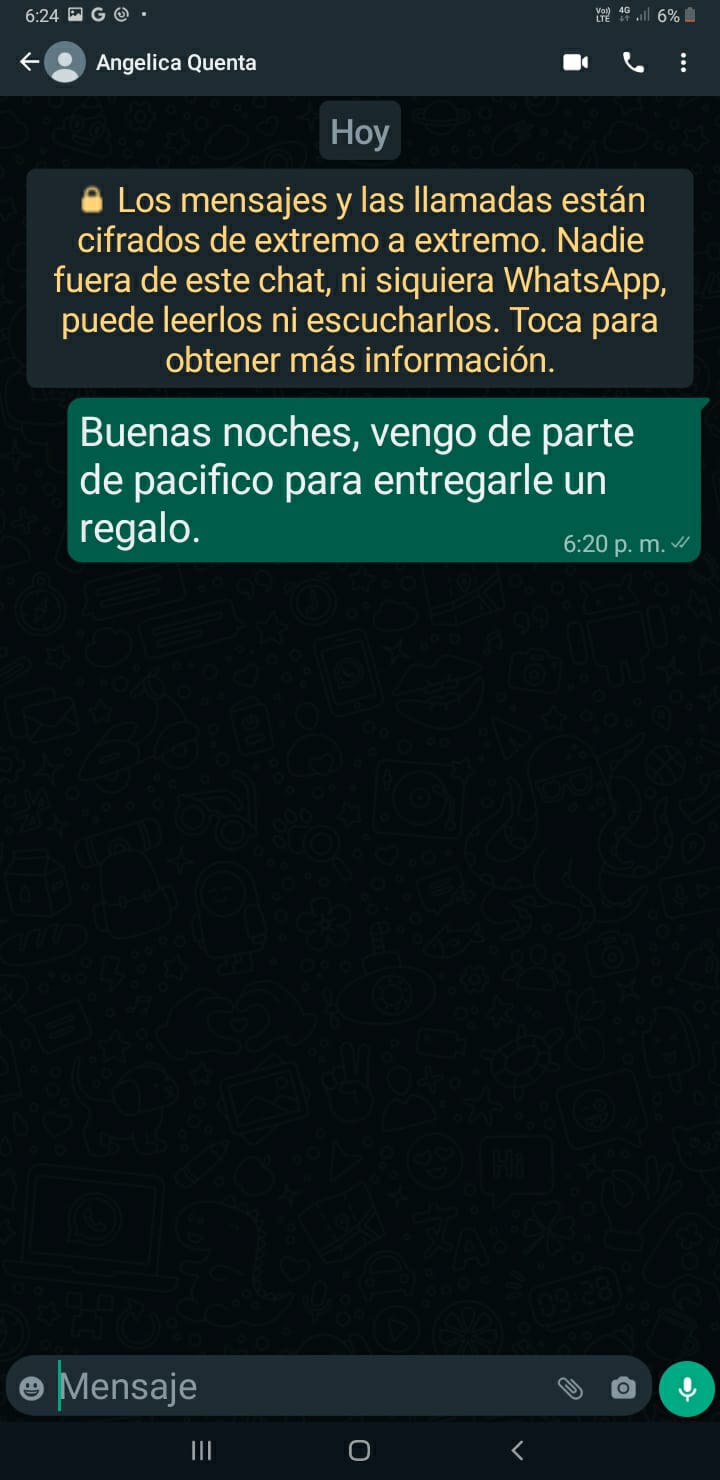Open recent apps from the navigation bar
This screenshot has width=720, height=1480.
[201, 1450]
